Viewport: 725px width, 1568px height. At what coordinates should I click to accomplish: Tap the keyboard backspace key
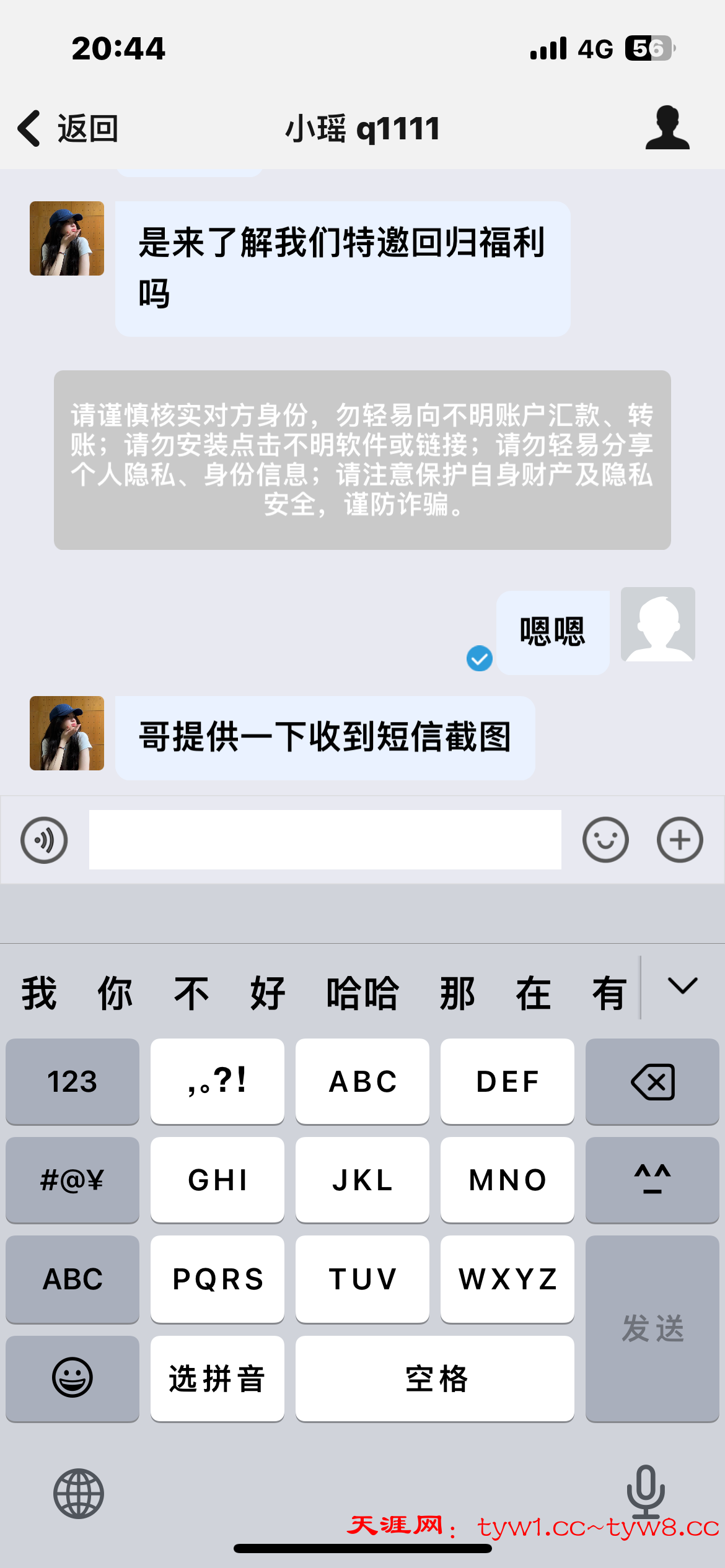(x=652, y=1081)
